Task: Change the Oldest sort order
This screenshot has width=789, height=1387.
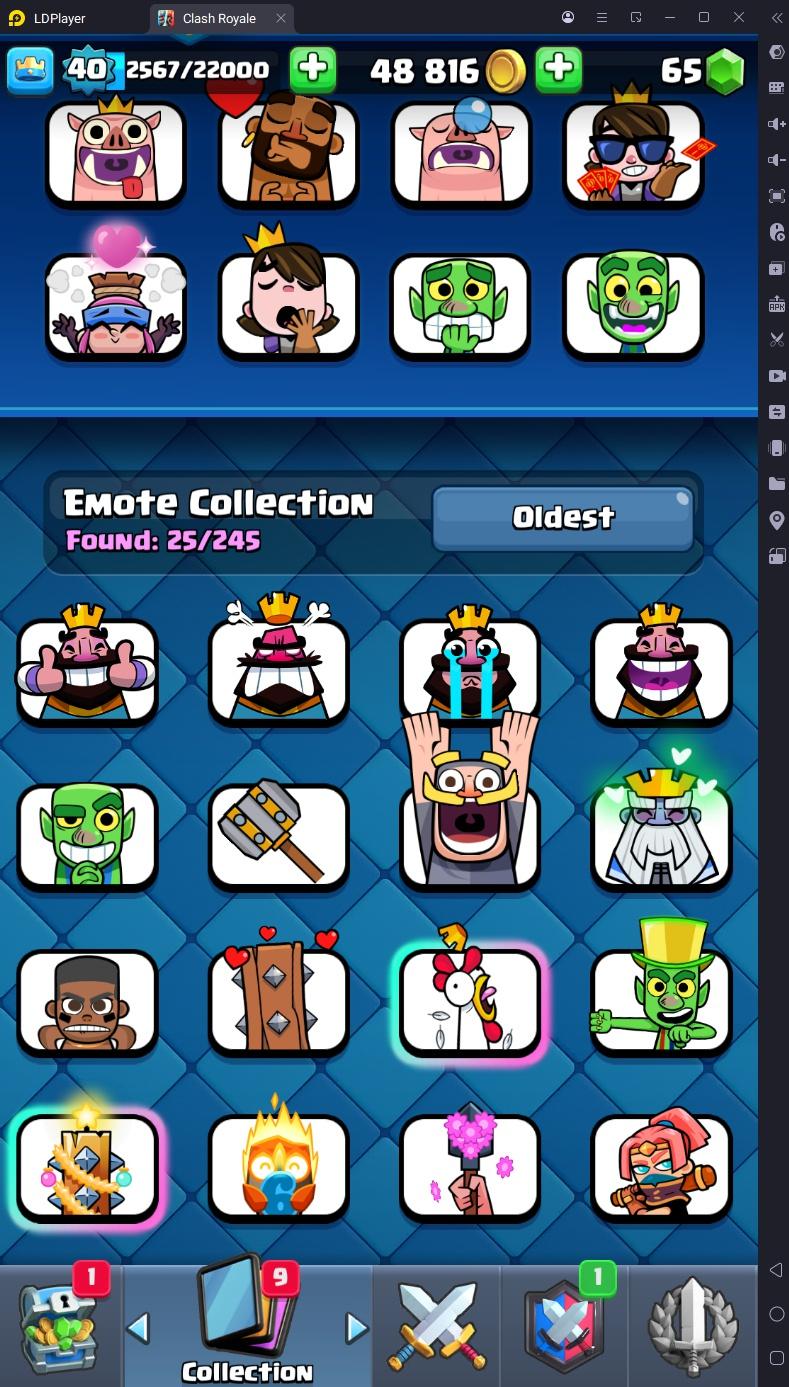Action: pyautogui.click(x=563, y=517)
